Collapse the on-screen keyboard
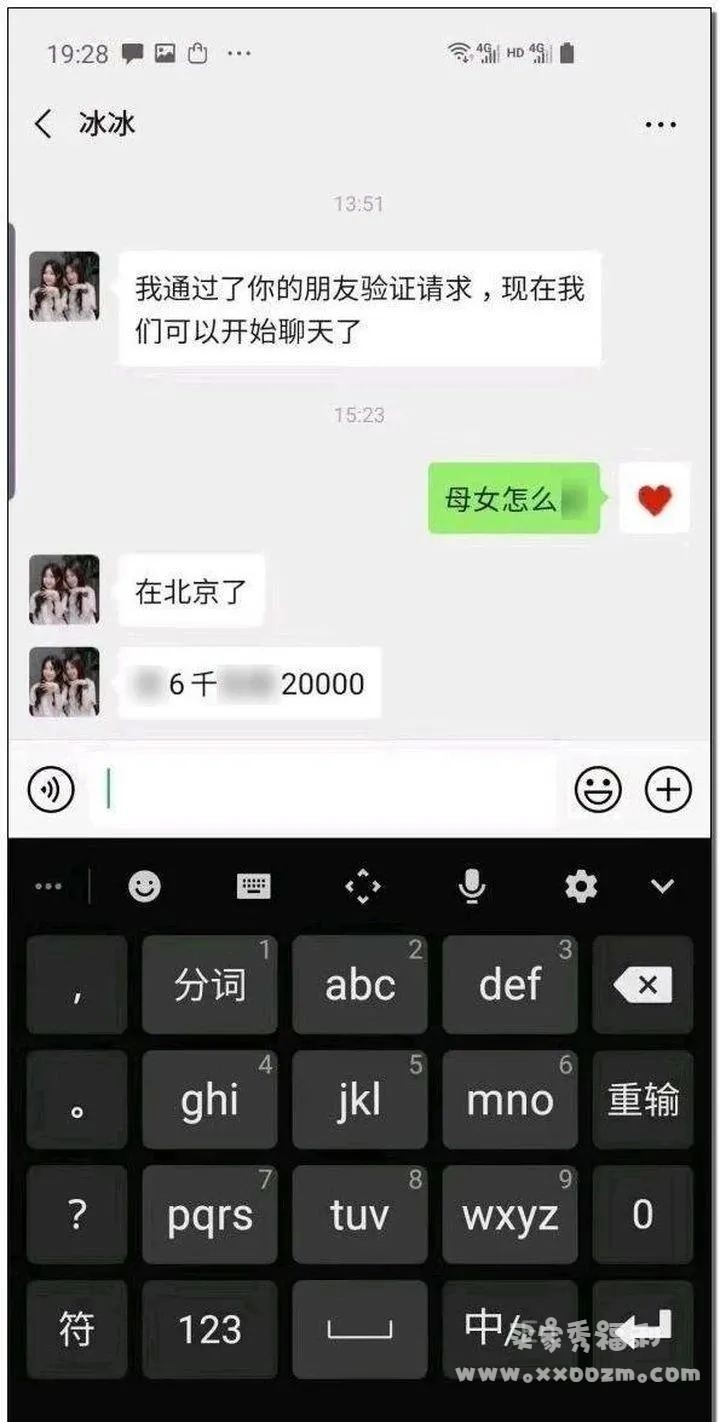Viewport: 720px width, 1422px height. pos(662,886)
